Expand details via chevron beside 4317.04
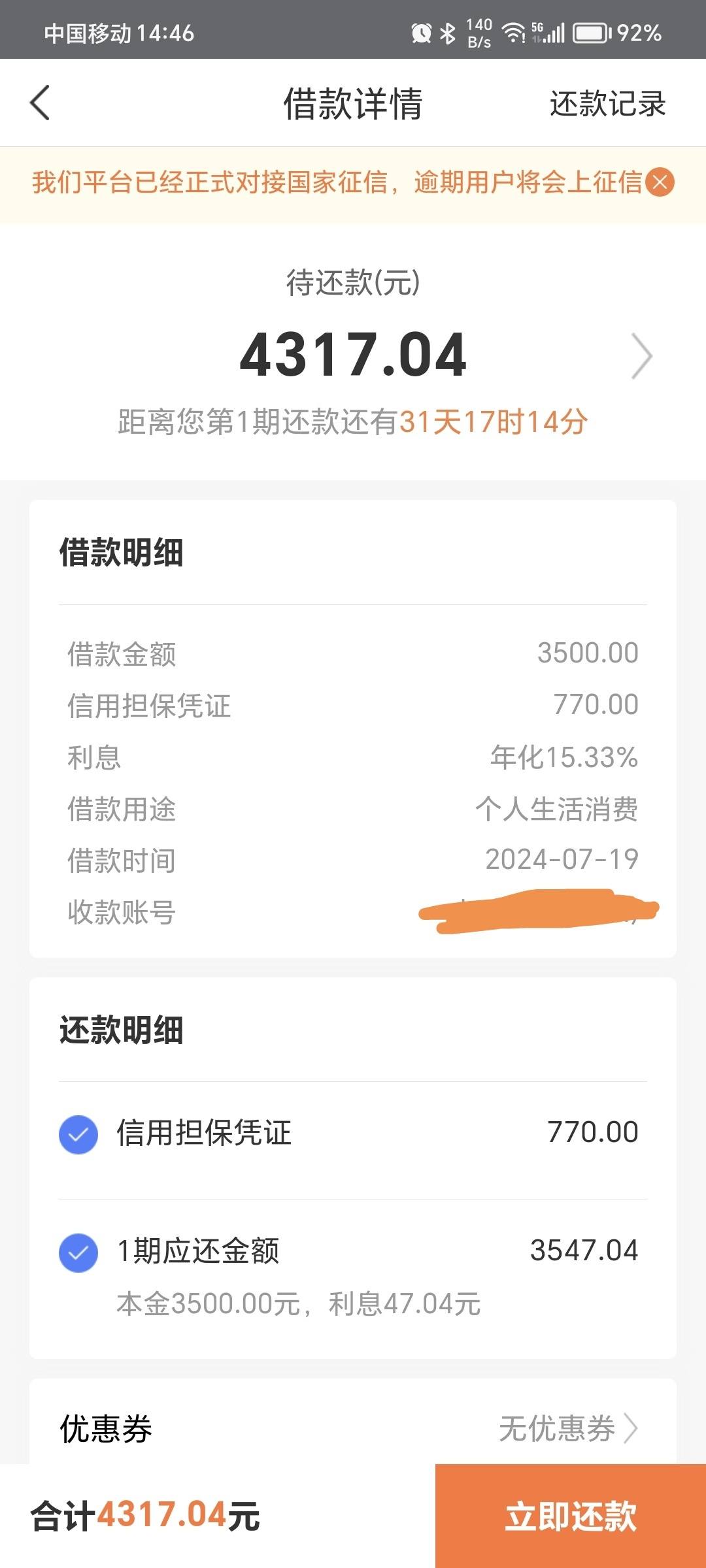The image size is (706, 1568). (x=641, y=356)
